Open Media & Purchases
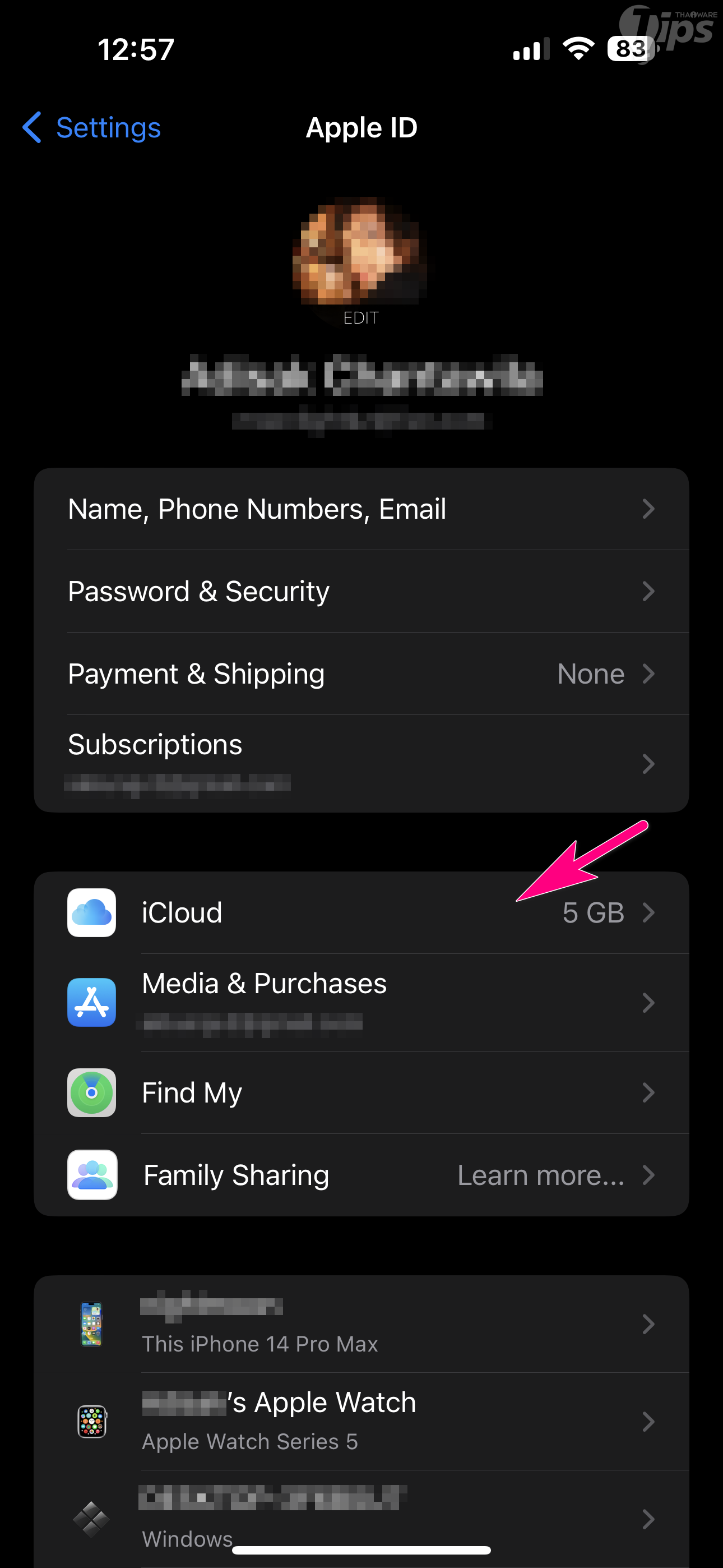Image resolution: width=723 pixels, height=1568 pixels. pyautogui.click(x=361, y=1002)
